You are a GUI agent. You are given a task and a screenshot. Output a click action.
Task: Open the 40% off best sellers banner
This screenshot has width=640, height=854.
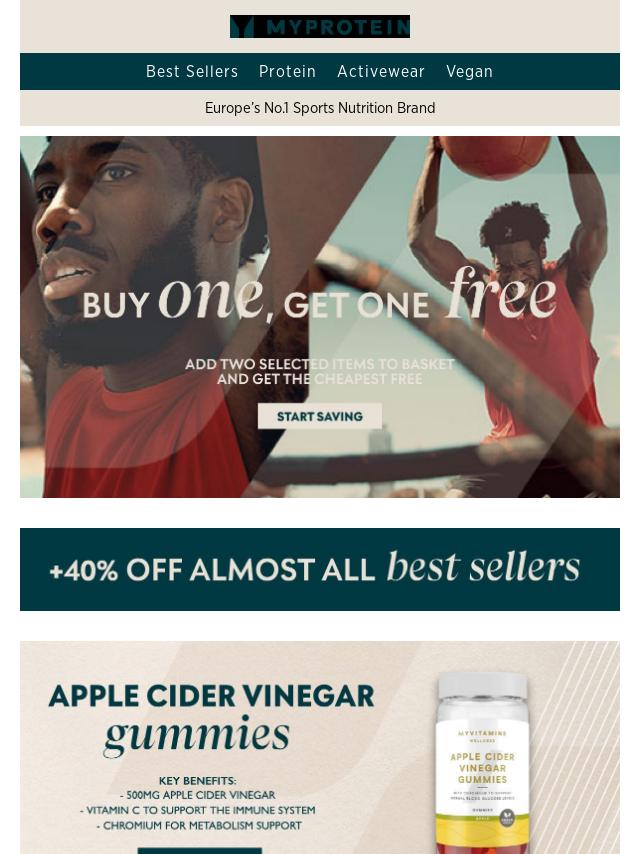point(320,569)
